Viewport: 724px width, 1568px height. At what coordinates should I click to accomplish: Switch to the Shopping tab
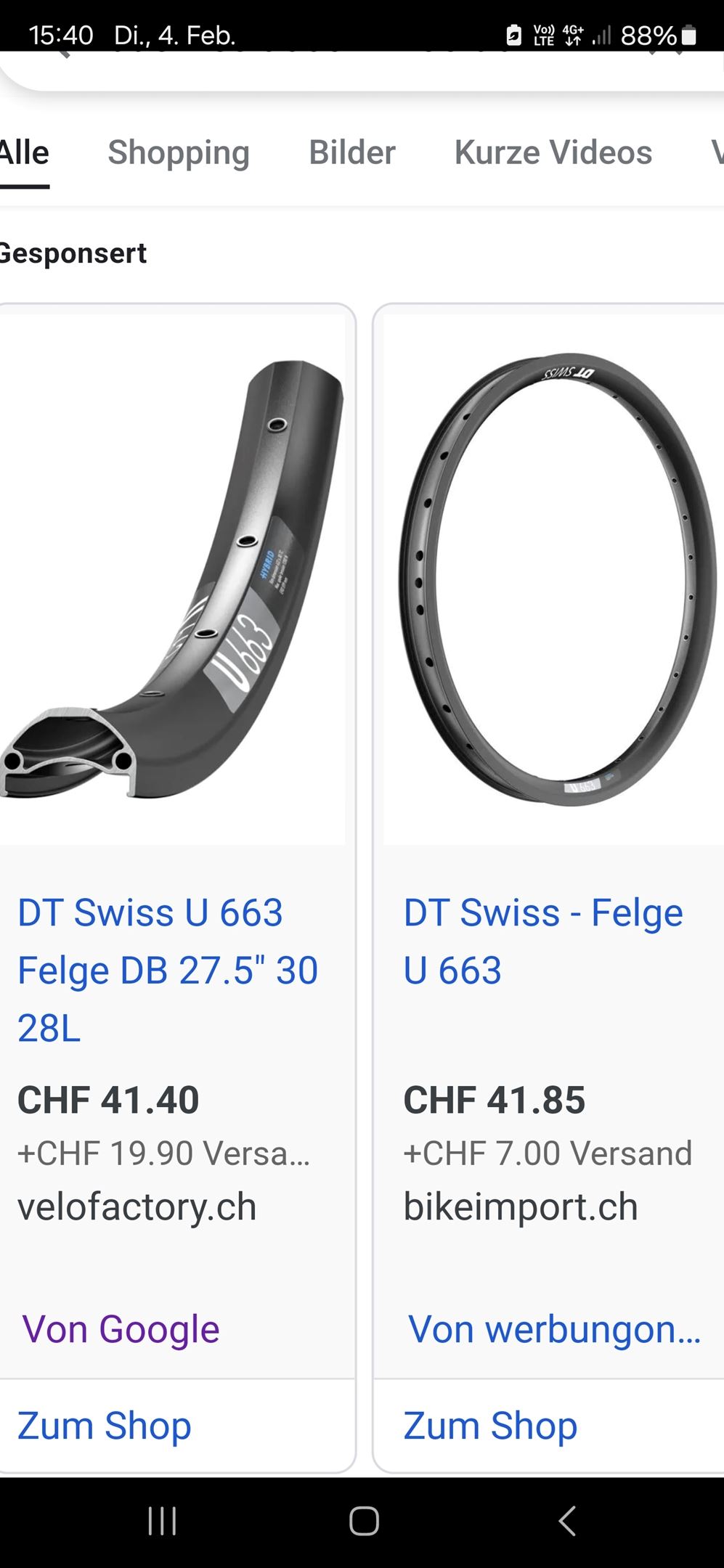[178, 152]
